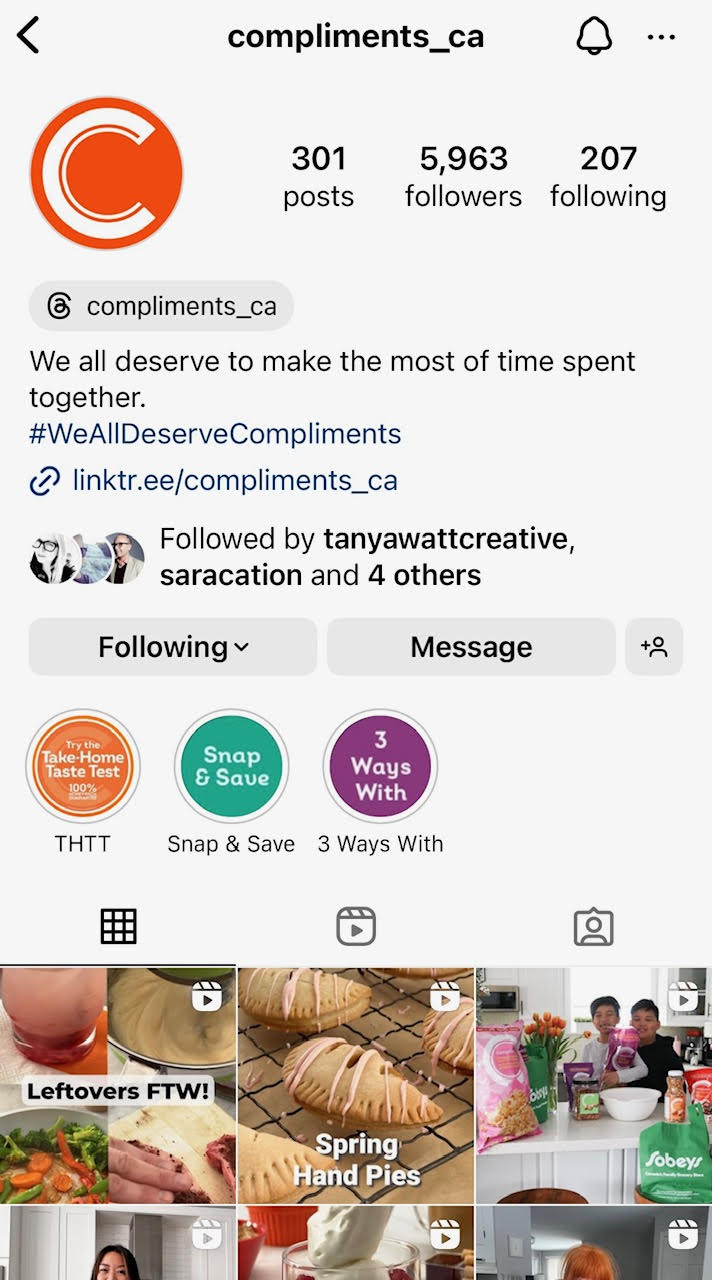Open the THTT story highlight

coord(83,767)
